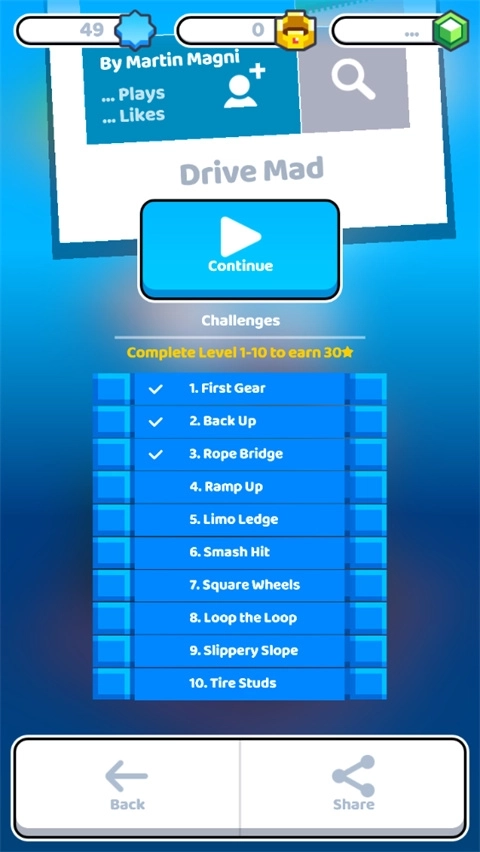The image size is (480, 852).
Task: Open level 1. First Gear
Action: tap(240, 389)
